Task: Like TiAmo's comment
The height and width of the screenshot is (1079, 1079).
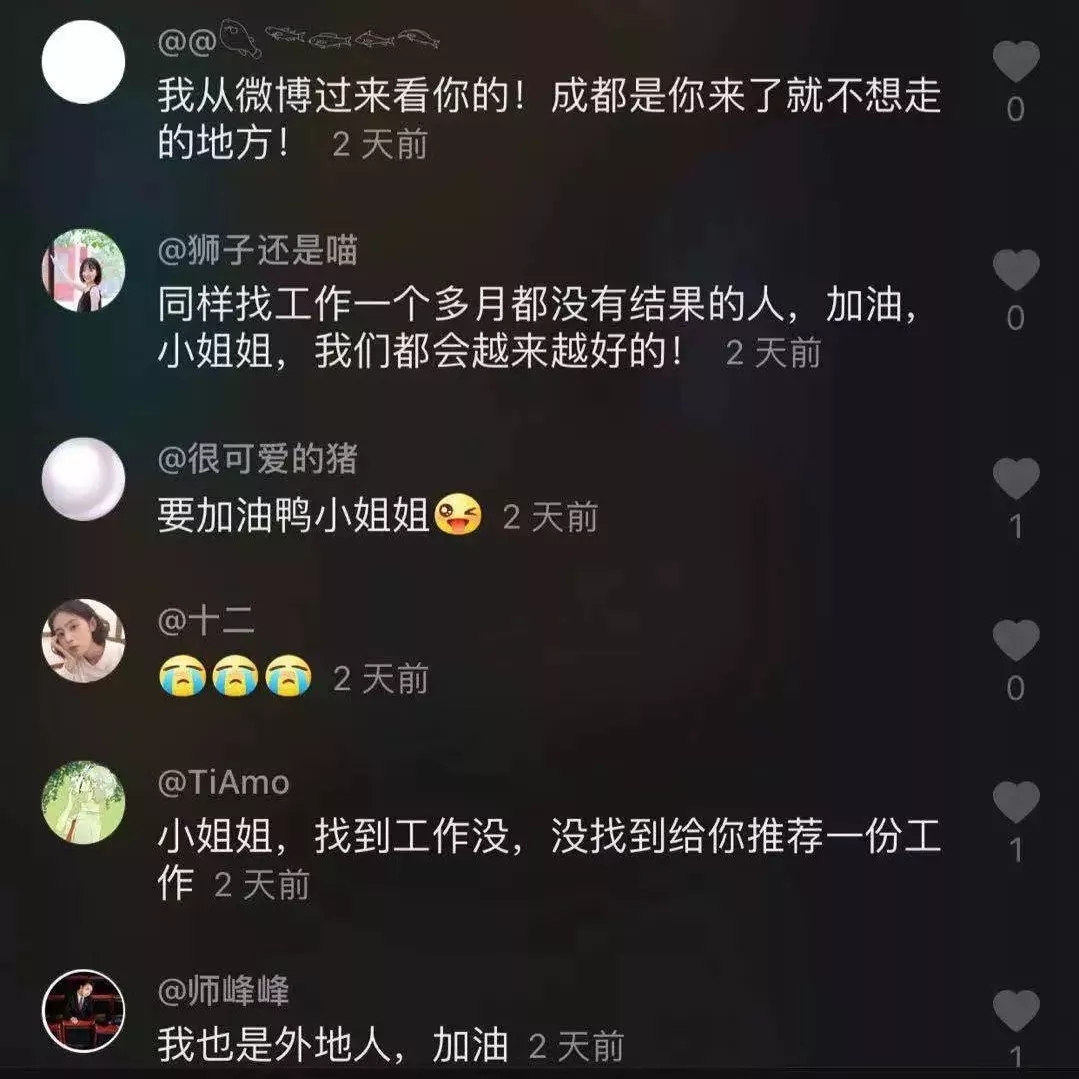Action: (x=1016, y=802)
